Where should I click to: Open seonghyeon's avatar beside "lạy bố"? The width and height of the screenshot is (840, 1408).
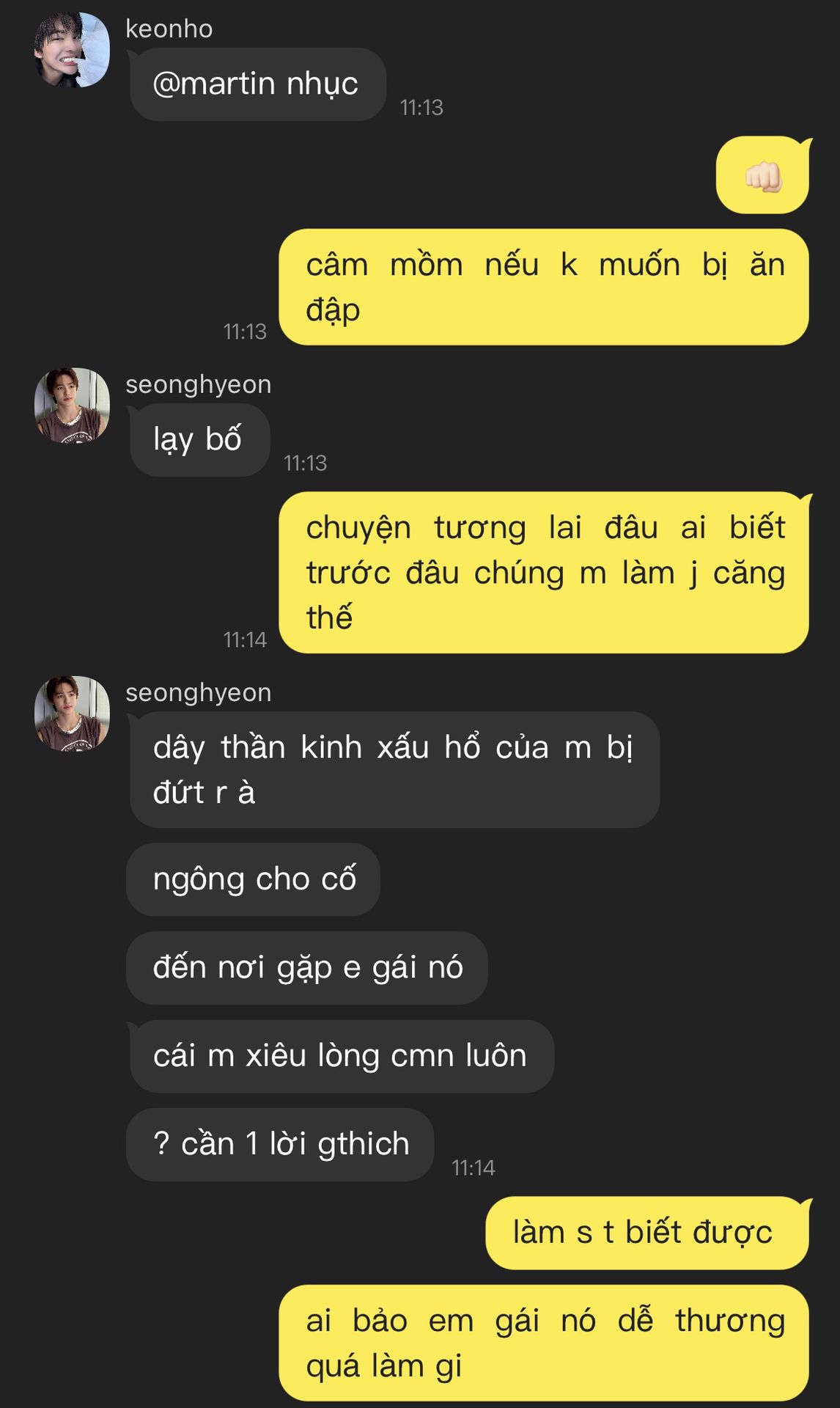click(x=72, y=405)
